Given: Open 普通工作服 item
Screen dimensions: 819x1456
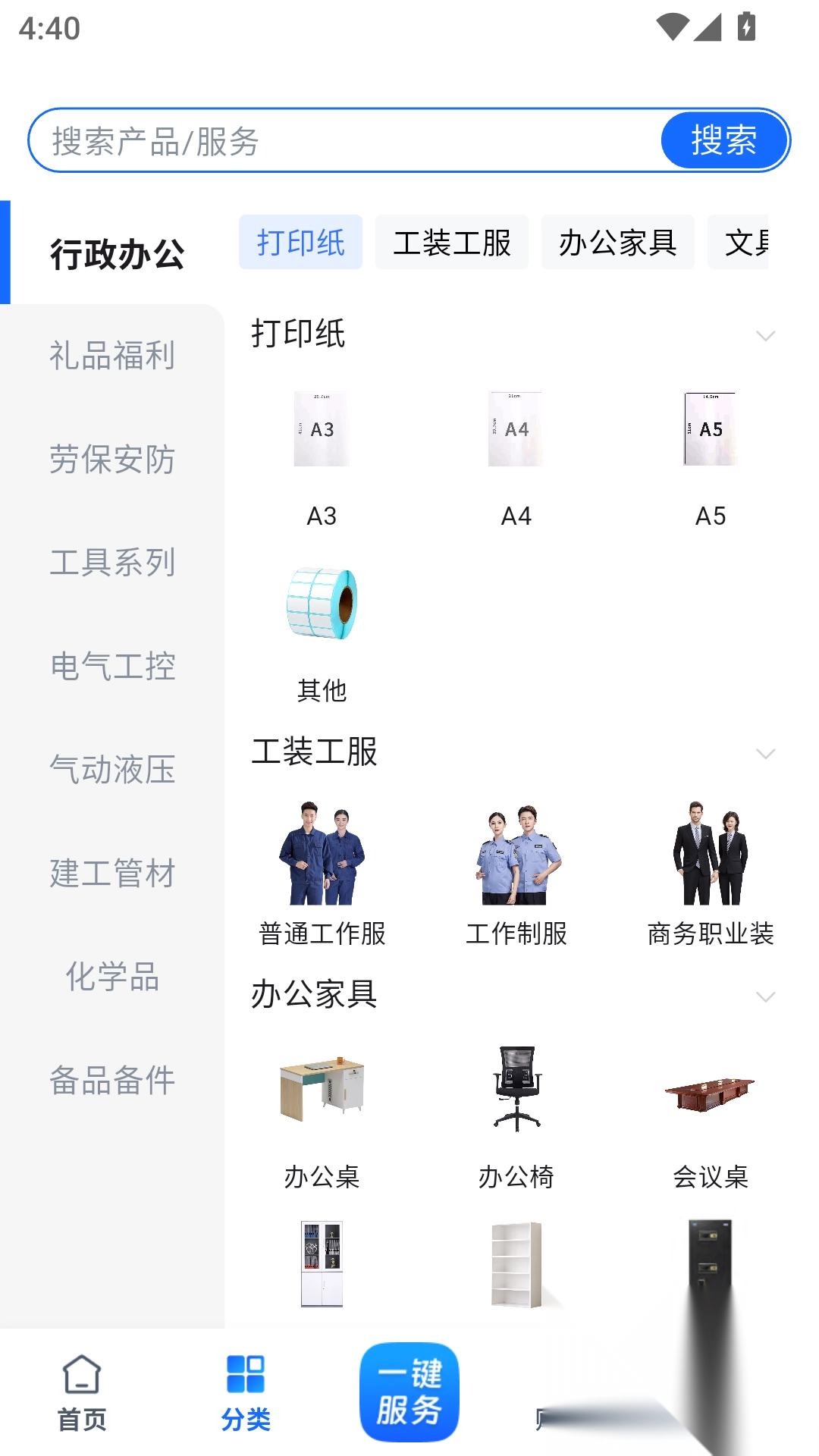Looking at the screenshot, I should [x=322, y=874].
